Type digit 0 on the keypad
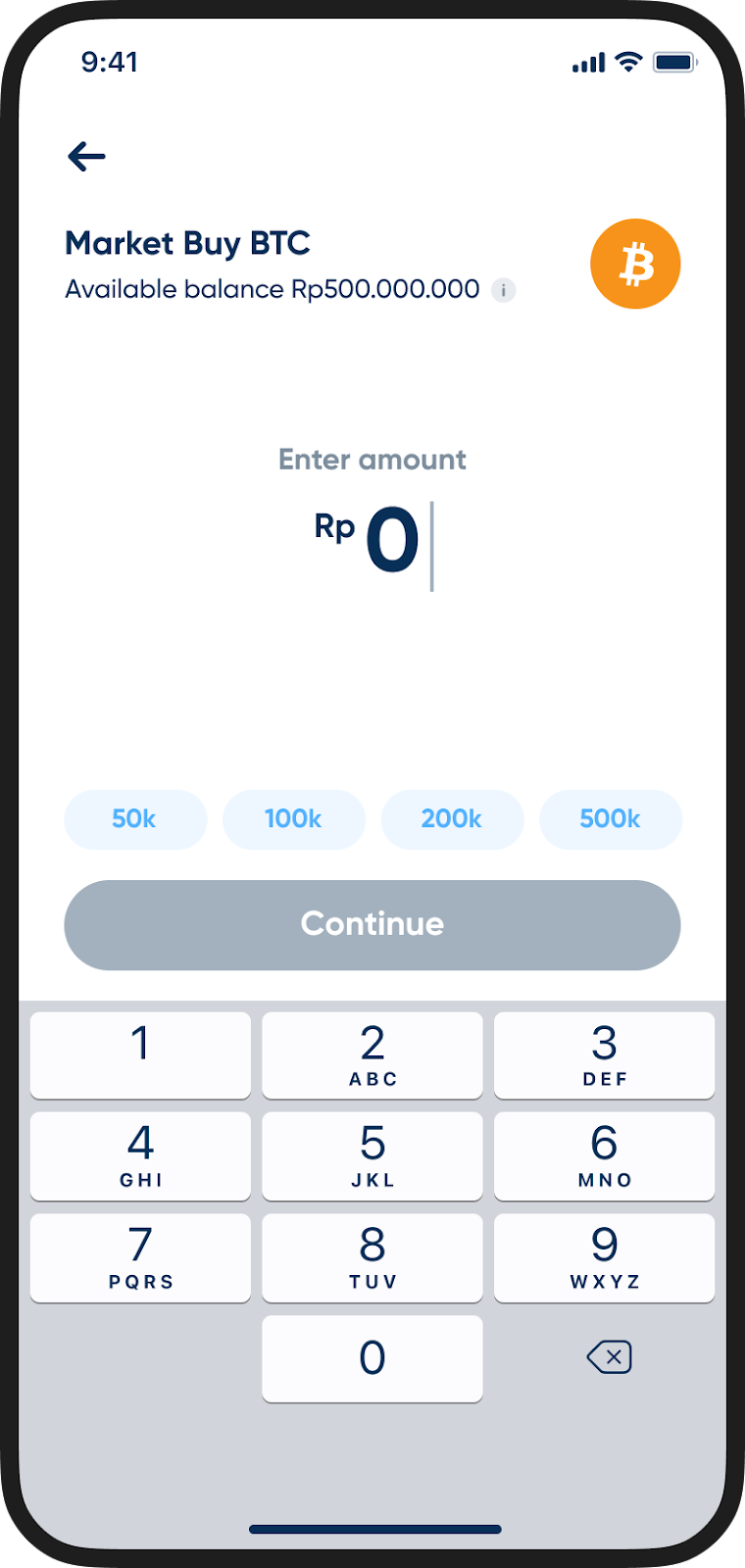Screen dimensions: 745x1568 click(x=372, y=1358)
